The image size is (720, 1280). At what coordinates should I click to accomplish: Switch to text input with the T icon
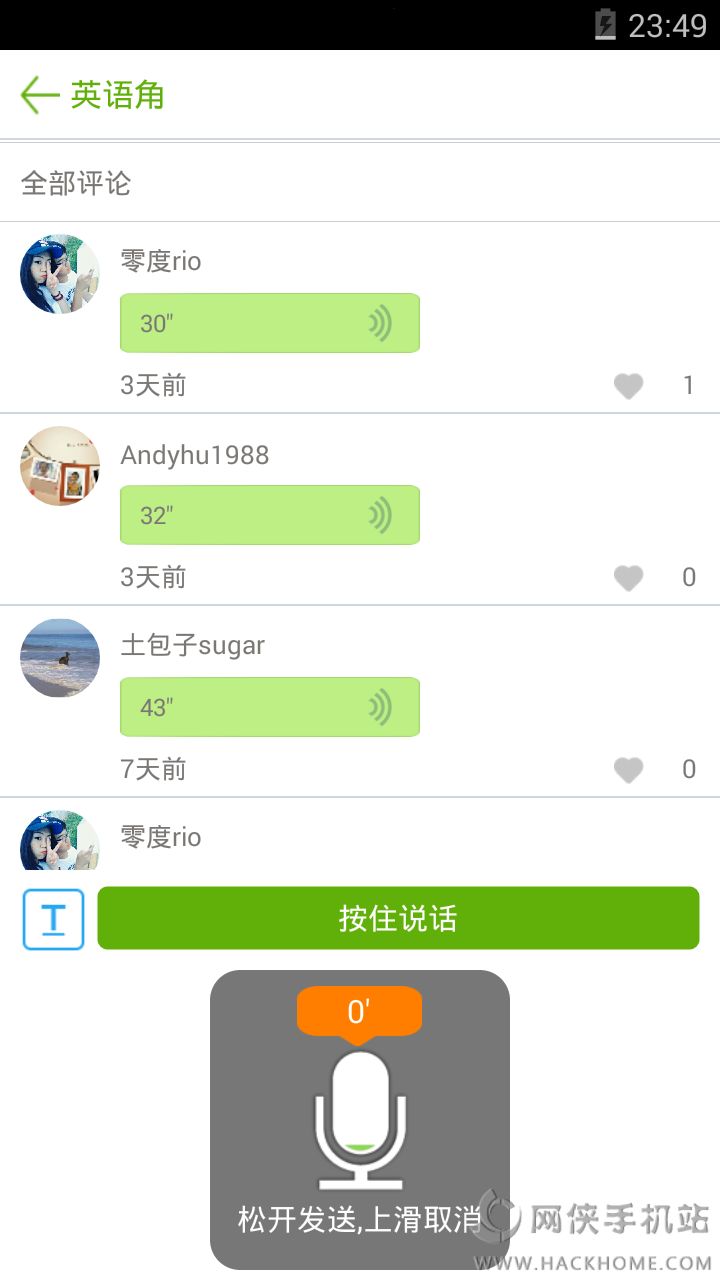pyautogui.click(x=53, y=919)
